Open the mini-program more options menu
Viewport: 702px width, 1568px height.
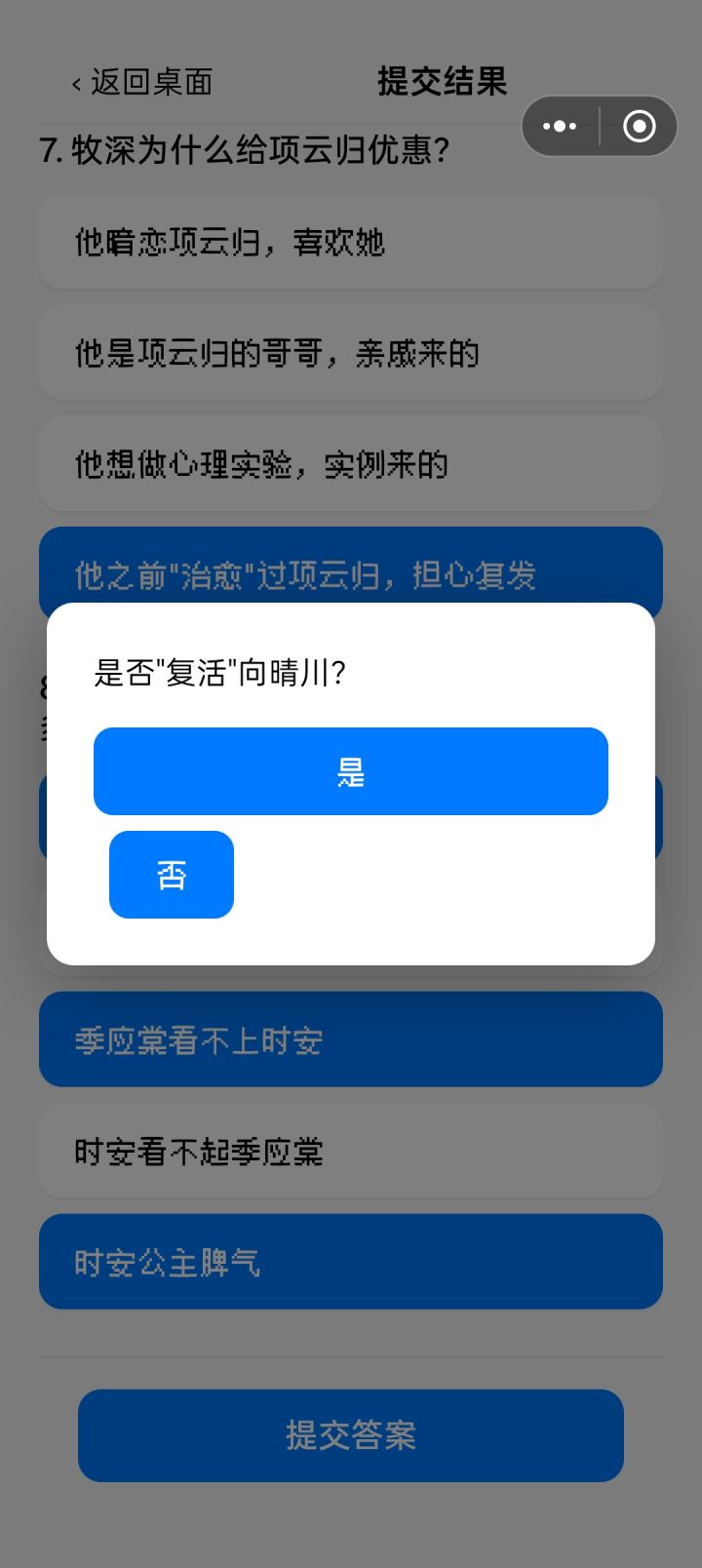point(559,126)
